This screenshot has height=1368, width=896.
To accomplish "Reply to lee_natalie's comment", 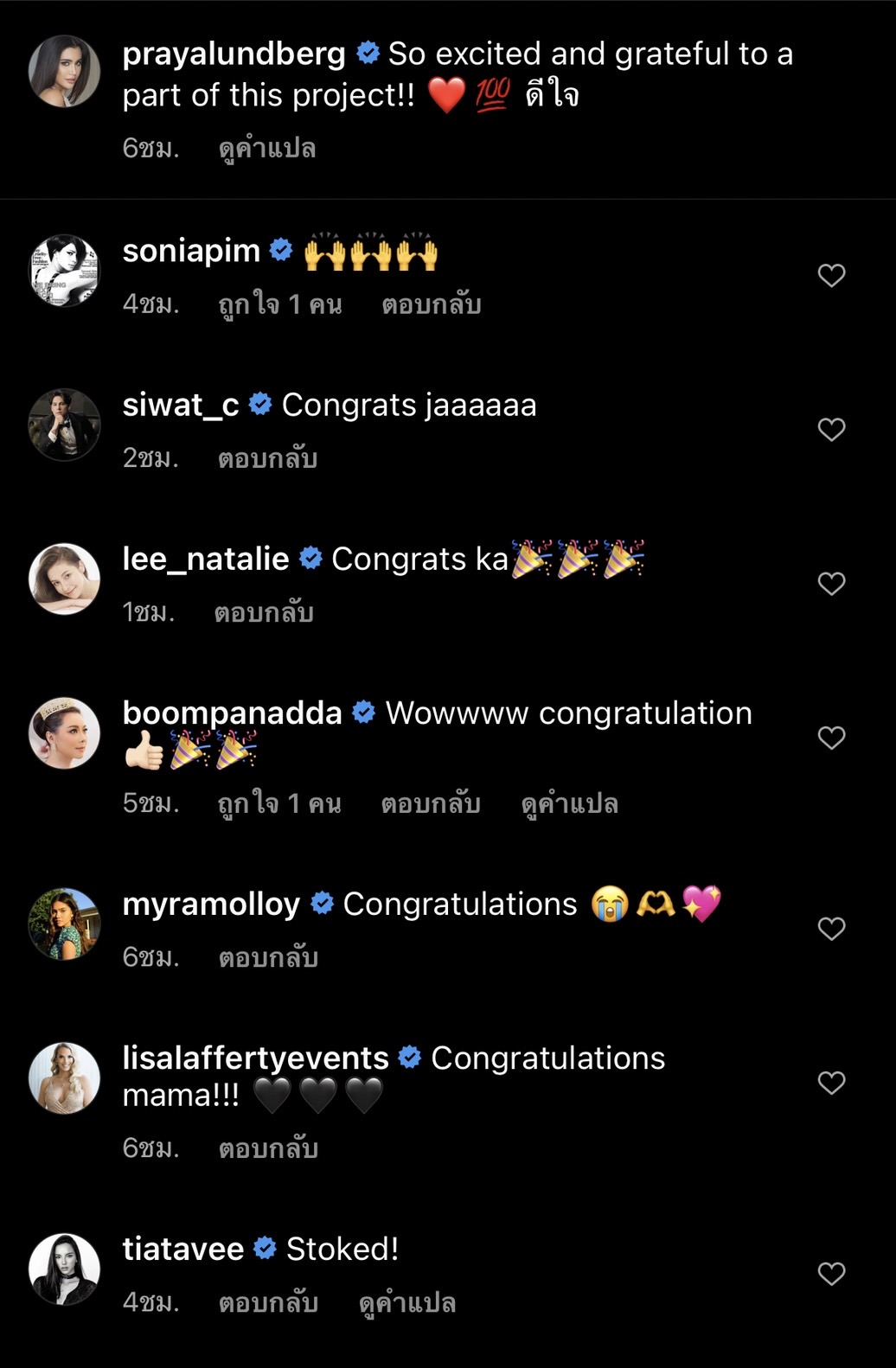I will point(264,612).
